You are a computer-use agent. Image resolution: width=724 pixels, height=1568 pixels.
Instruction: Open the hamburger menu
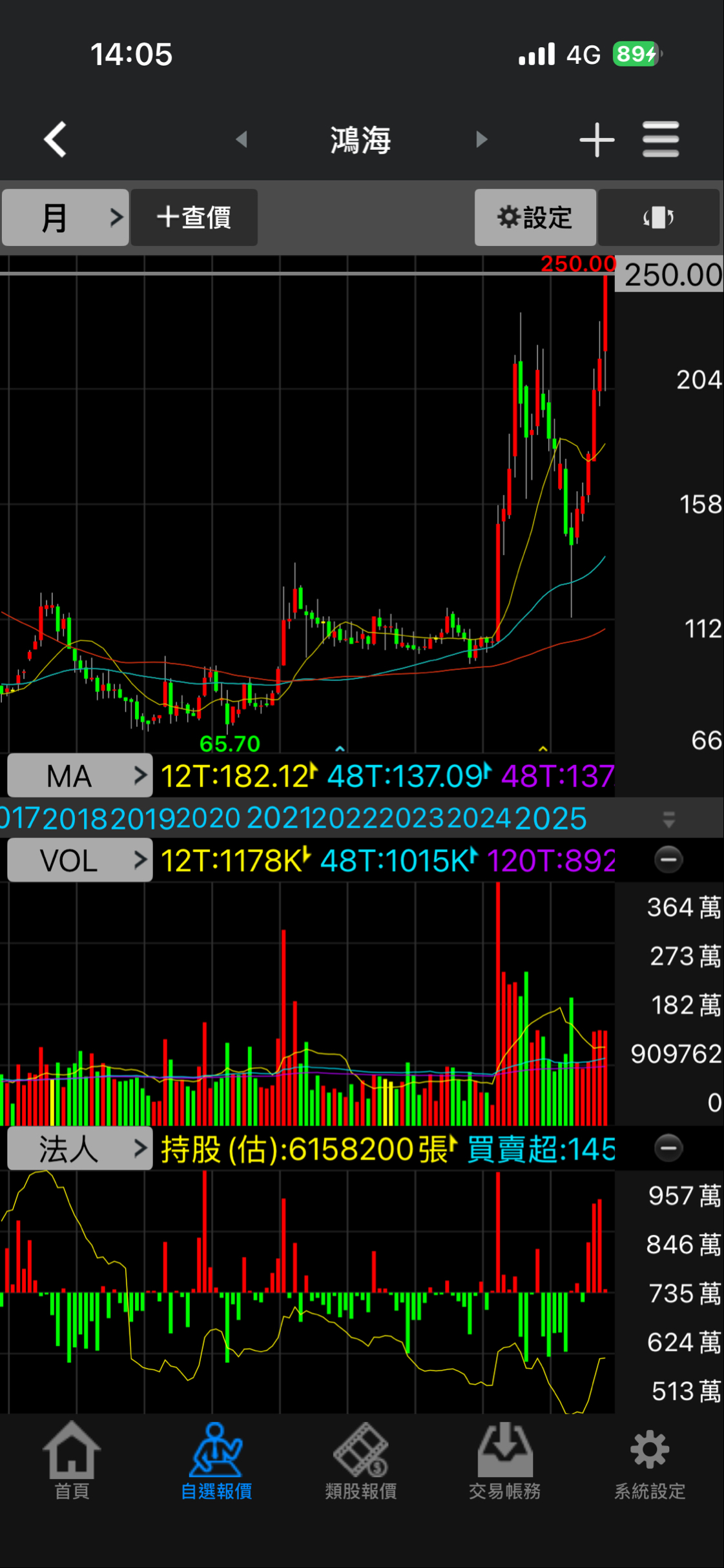[x=661, y=139]
